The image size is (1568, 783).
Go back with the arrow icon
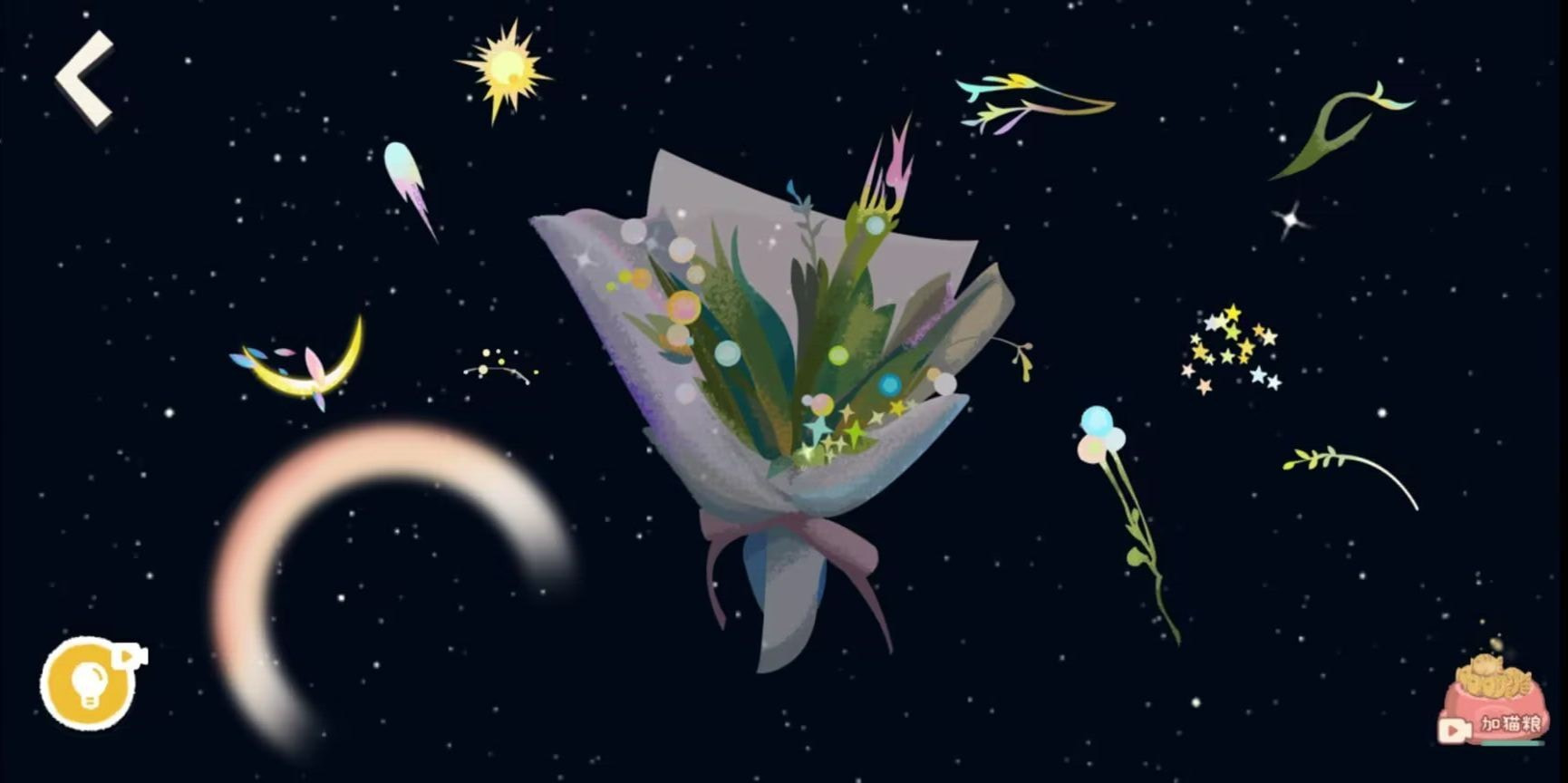(84, 79)
